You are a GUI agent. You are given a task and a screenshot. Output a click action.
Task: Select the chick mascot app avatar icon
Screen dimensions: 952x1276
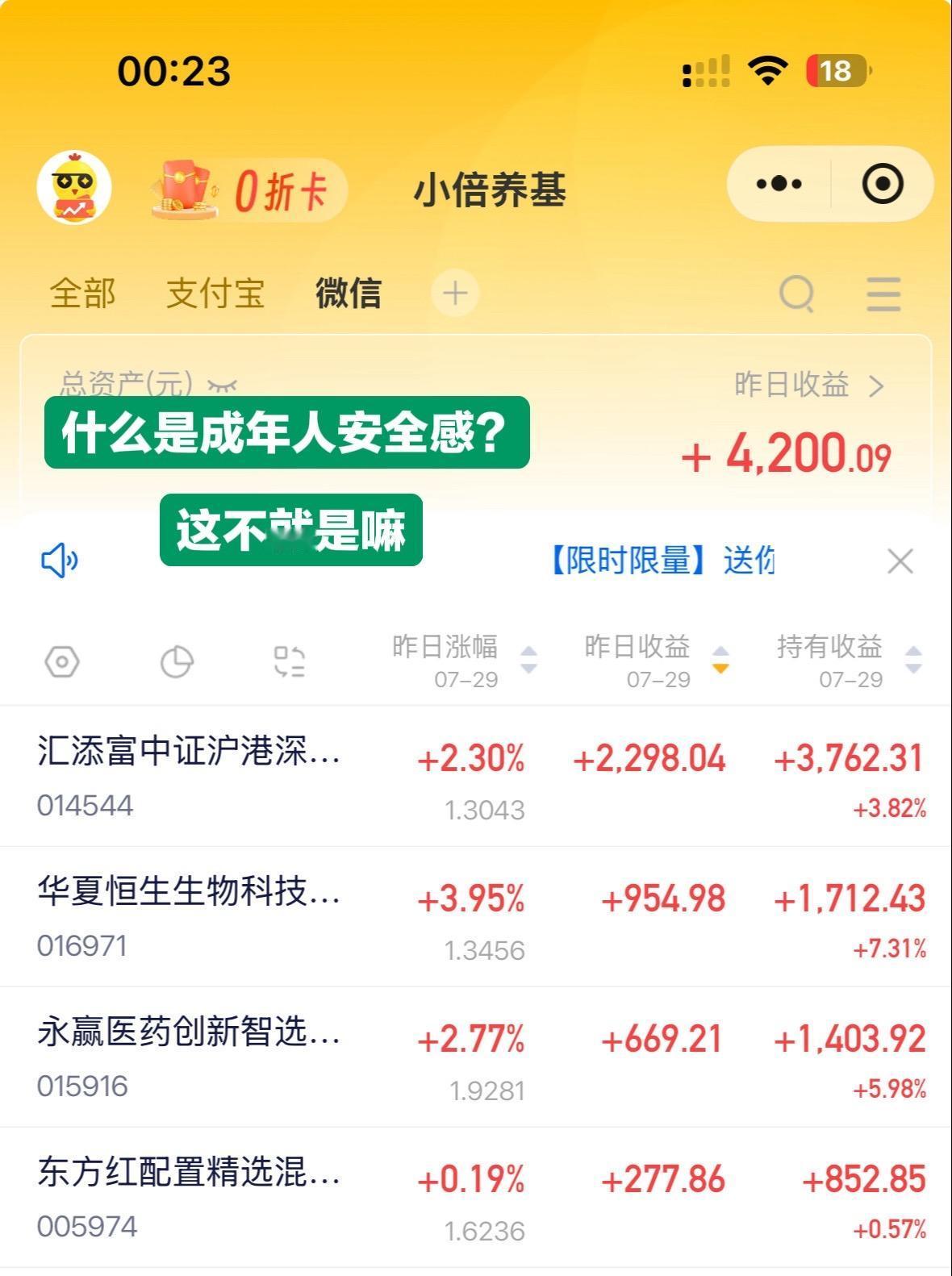73,187
